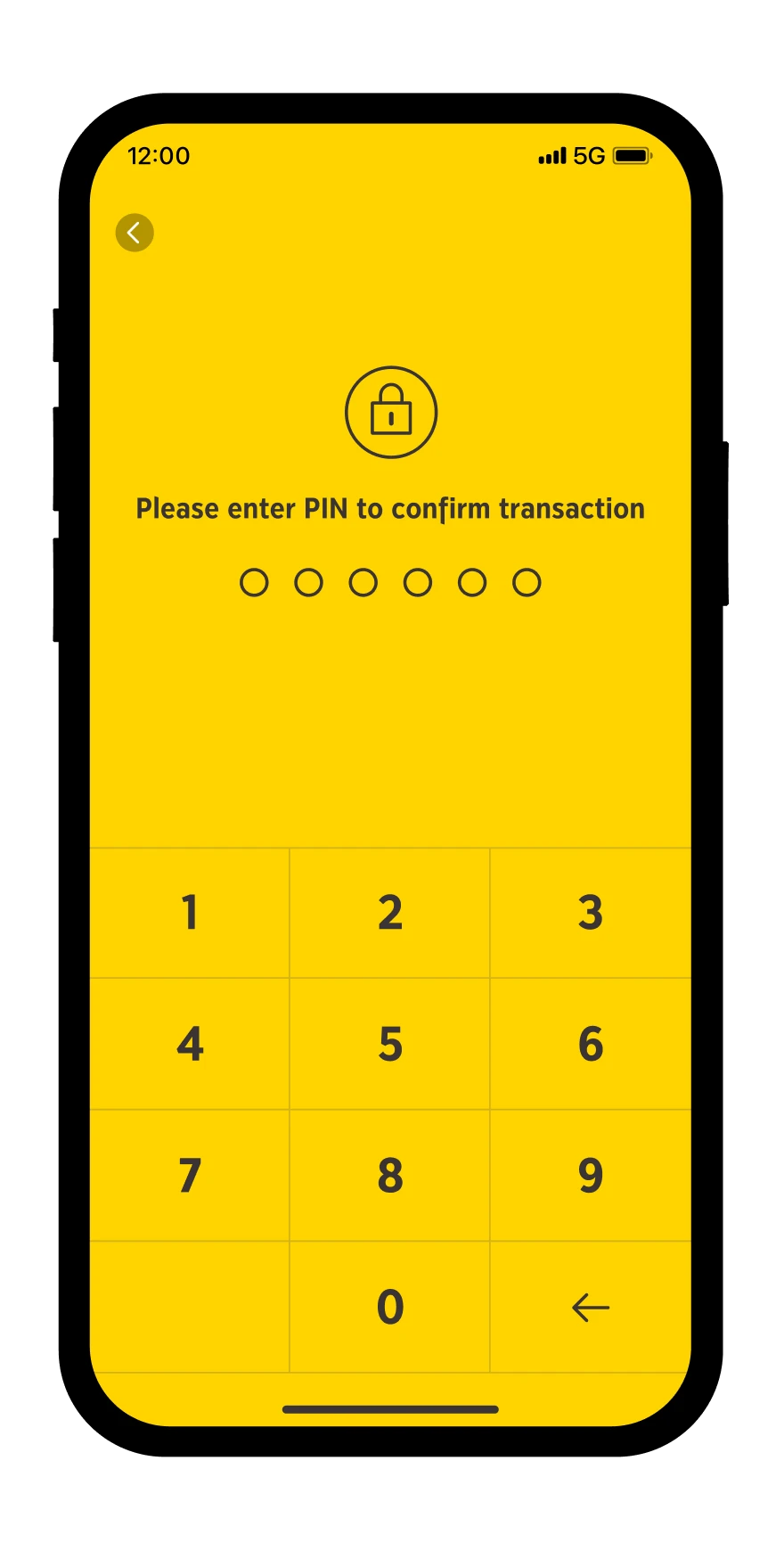Enter digit 4 on the keypad
This screenshot has width=784, height=1551.
pos(190,1044)
